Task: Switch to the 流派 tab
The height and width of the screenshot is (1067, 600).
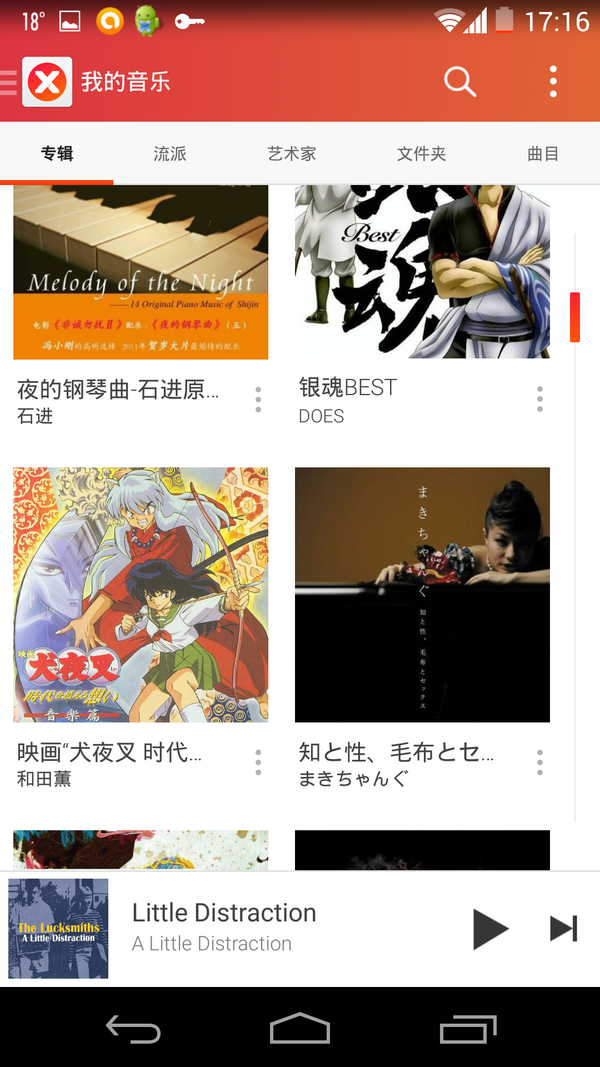Action: point(170,154)
